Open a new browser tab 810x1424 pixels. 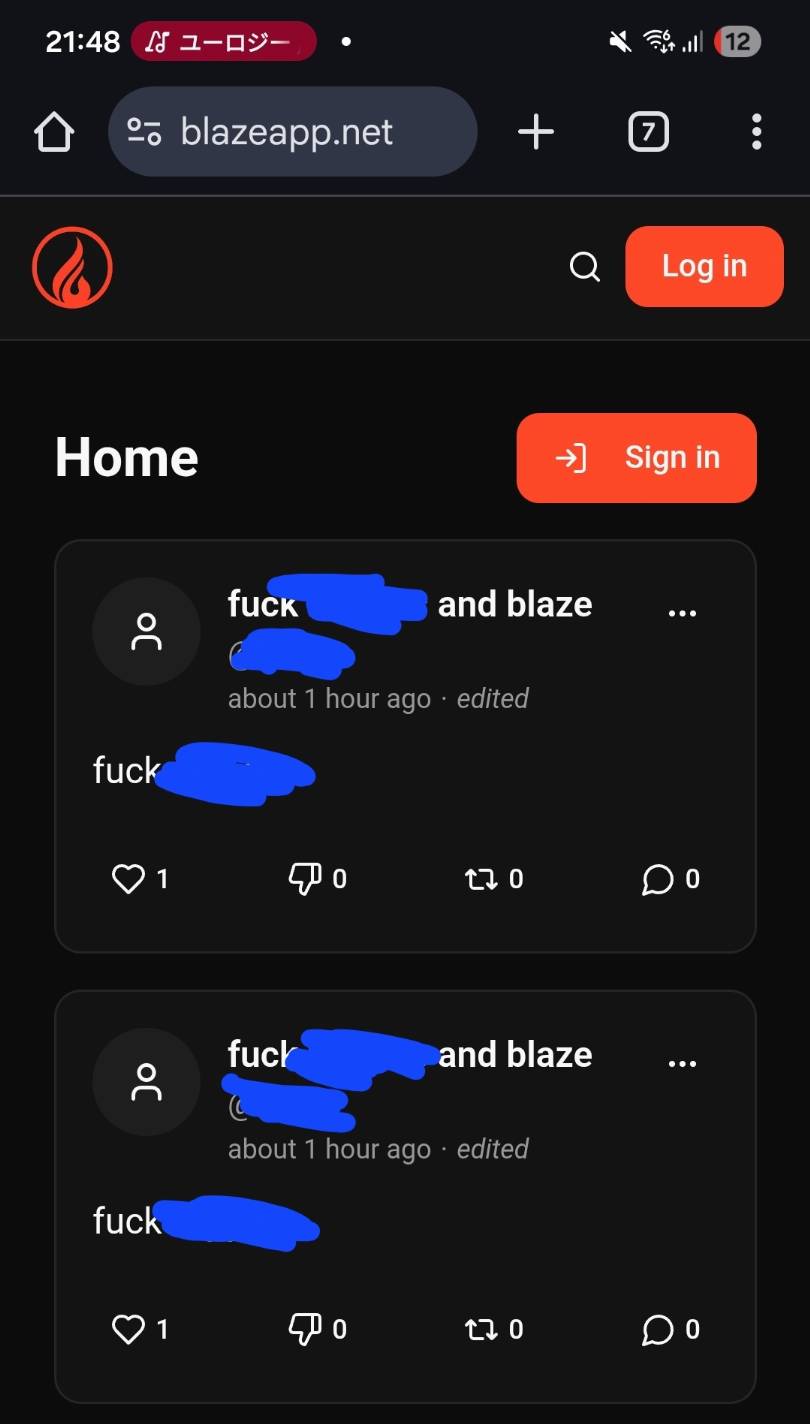536,132
